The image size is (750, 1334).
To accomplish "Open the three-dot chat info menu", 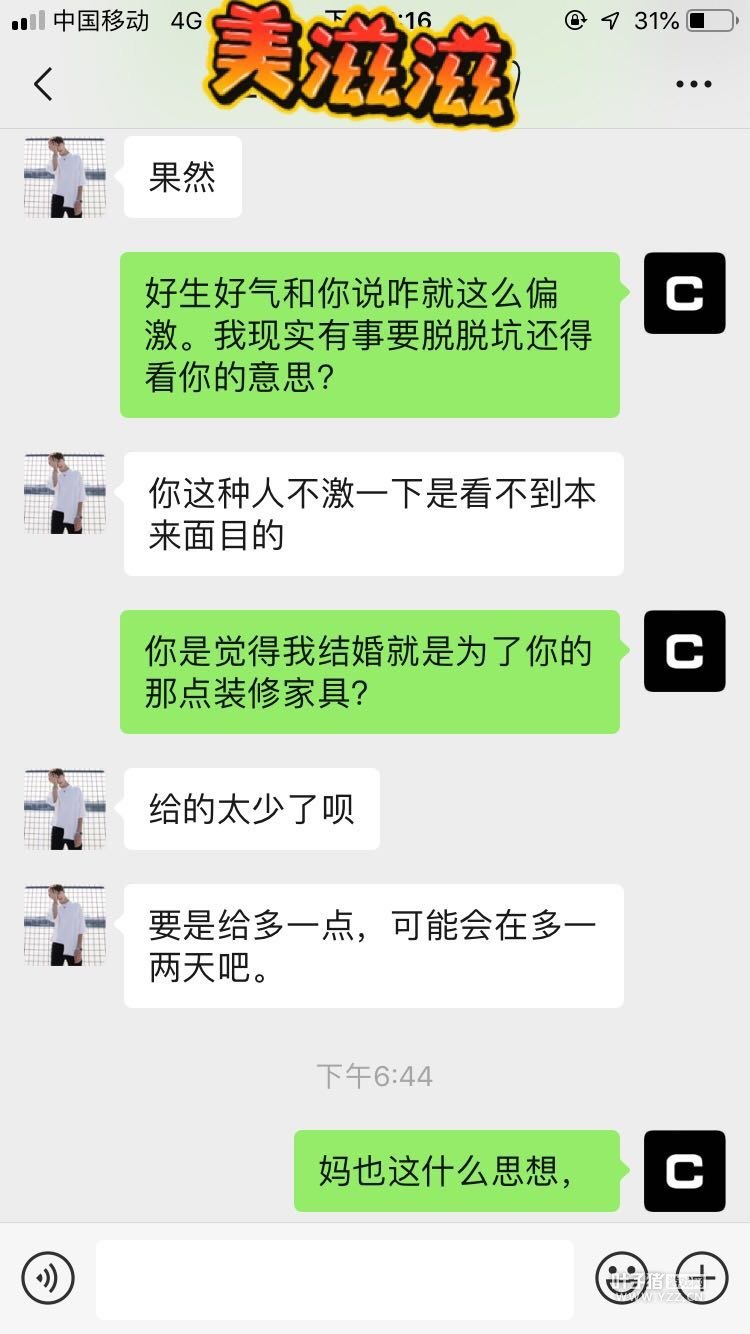I will pyautogui.click(x=693, y=84).
